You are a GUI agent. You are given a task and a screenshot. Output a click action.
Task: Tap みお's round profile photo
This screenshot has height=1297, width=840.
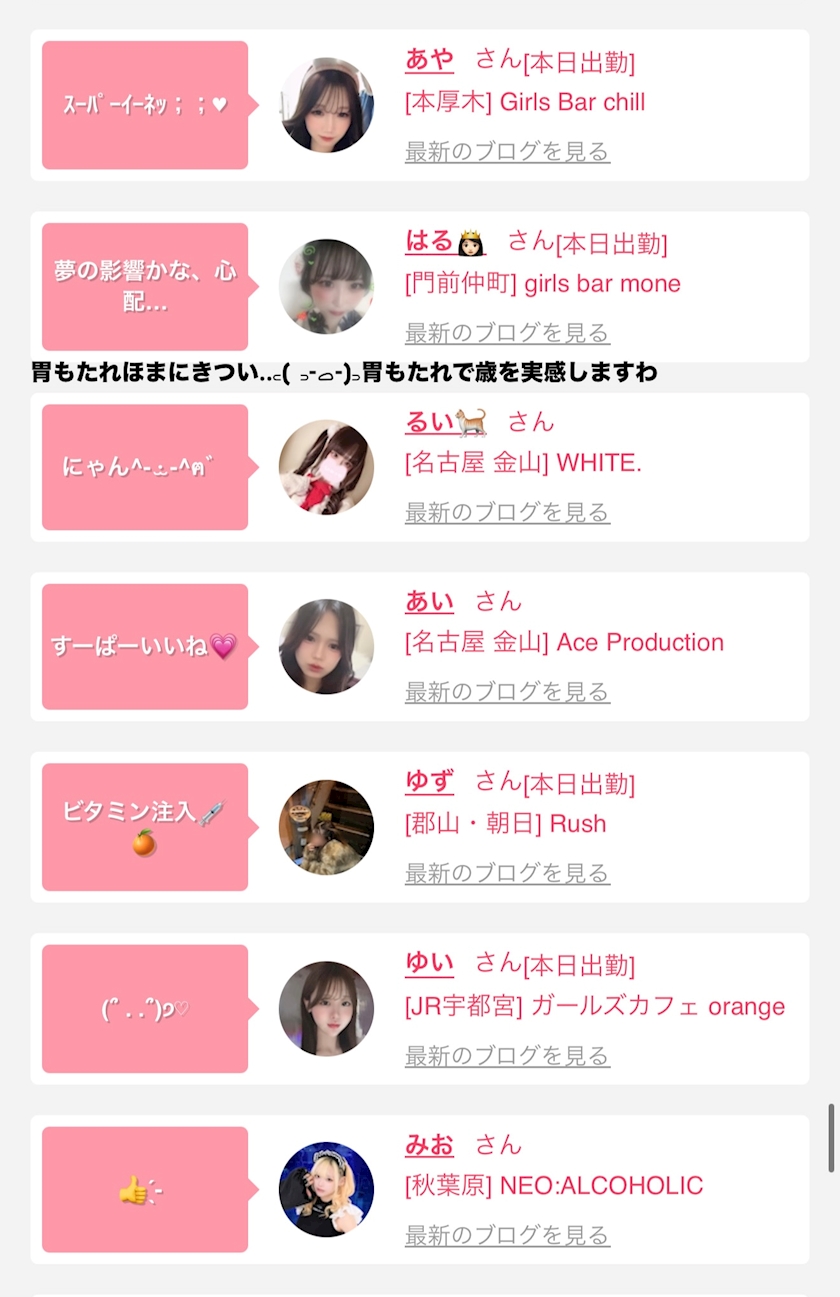coord(326,1190)
